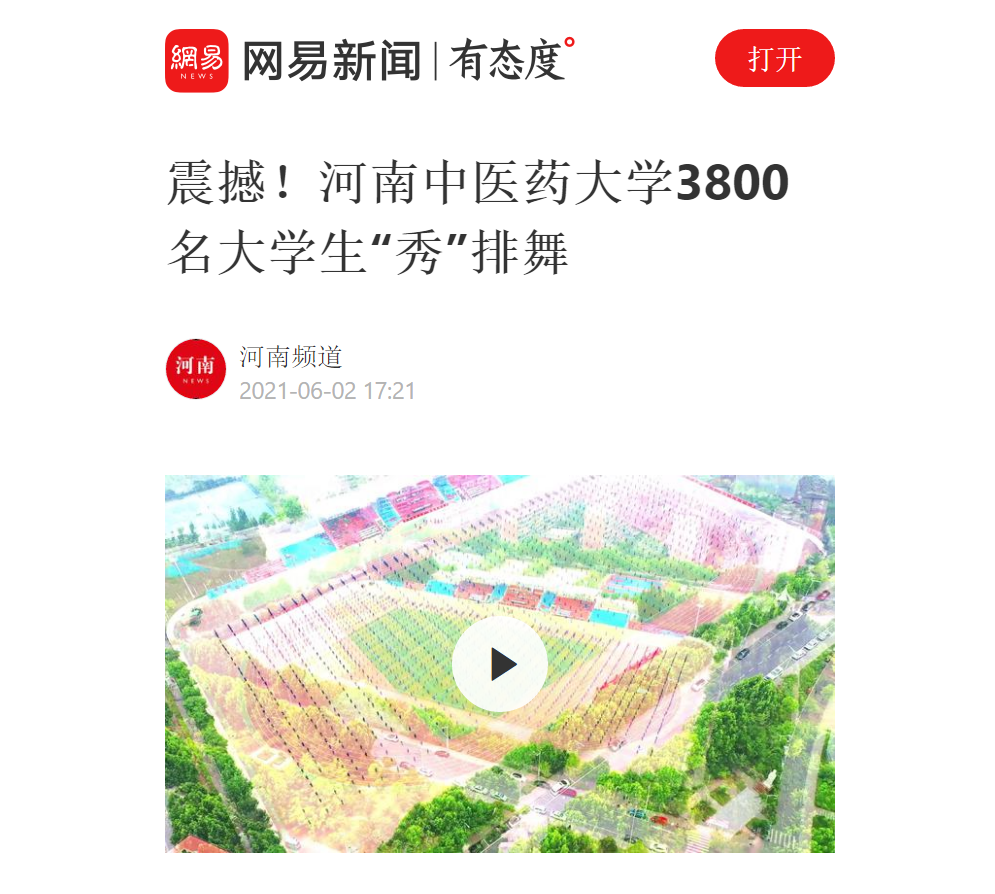The image size is (995, 894).
Task: Play the line dance video
Action: 500,664
